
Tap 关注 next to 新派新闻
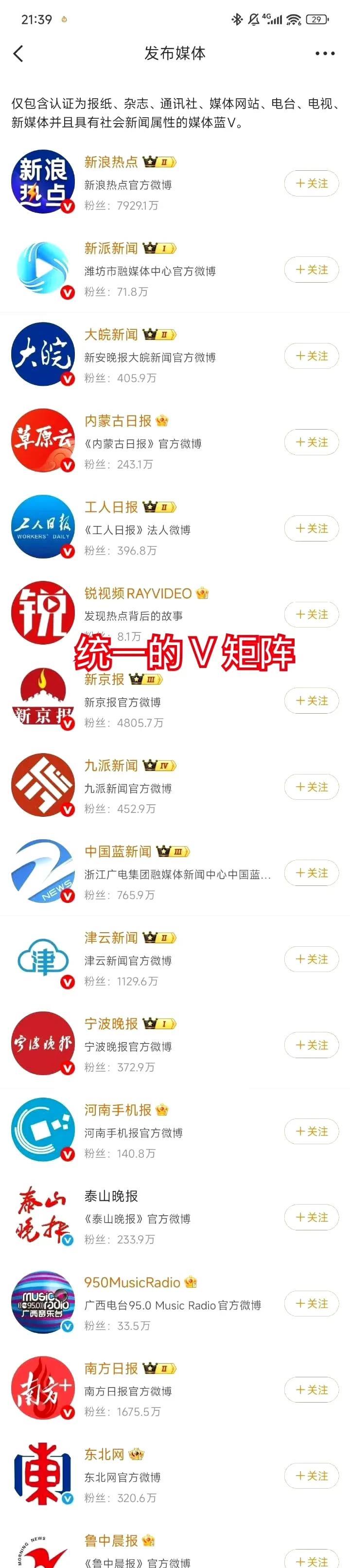(311, 270)
